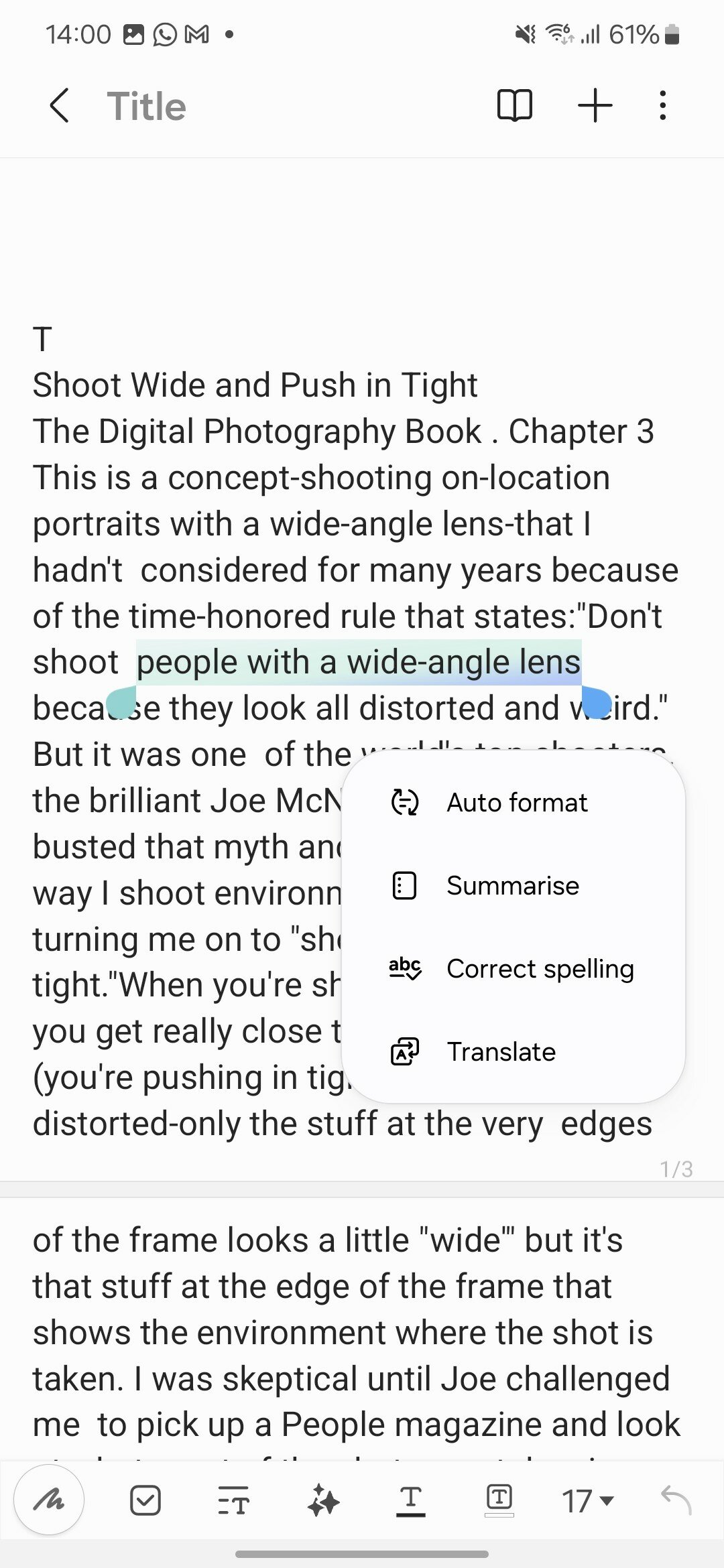Open the AI sparkle assist tool
Viewport: 724px width, 1568px height.
pos(324,1500)
